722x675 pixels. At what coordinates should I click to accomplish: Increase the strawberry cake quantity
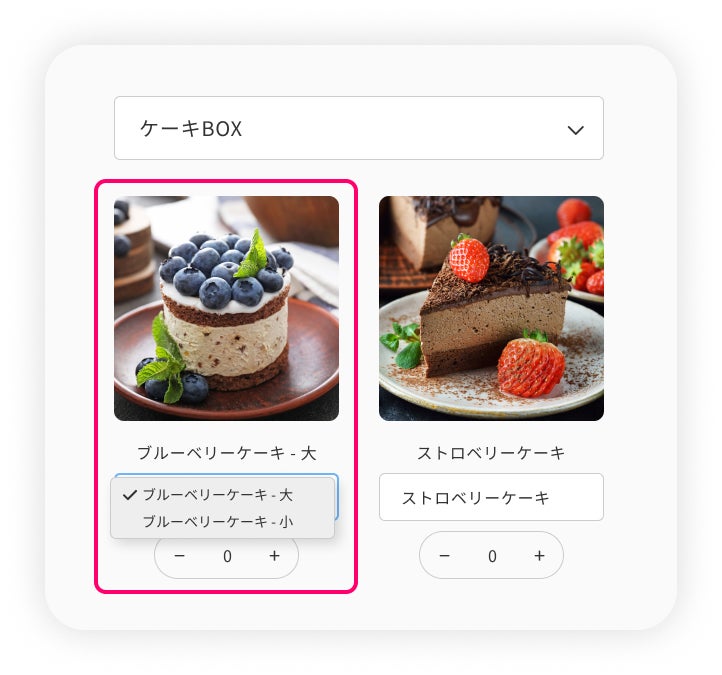539,556
